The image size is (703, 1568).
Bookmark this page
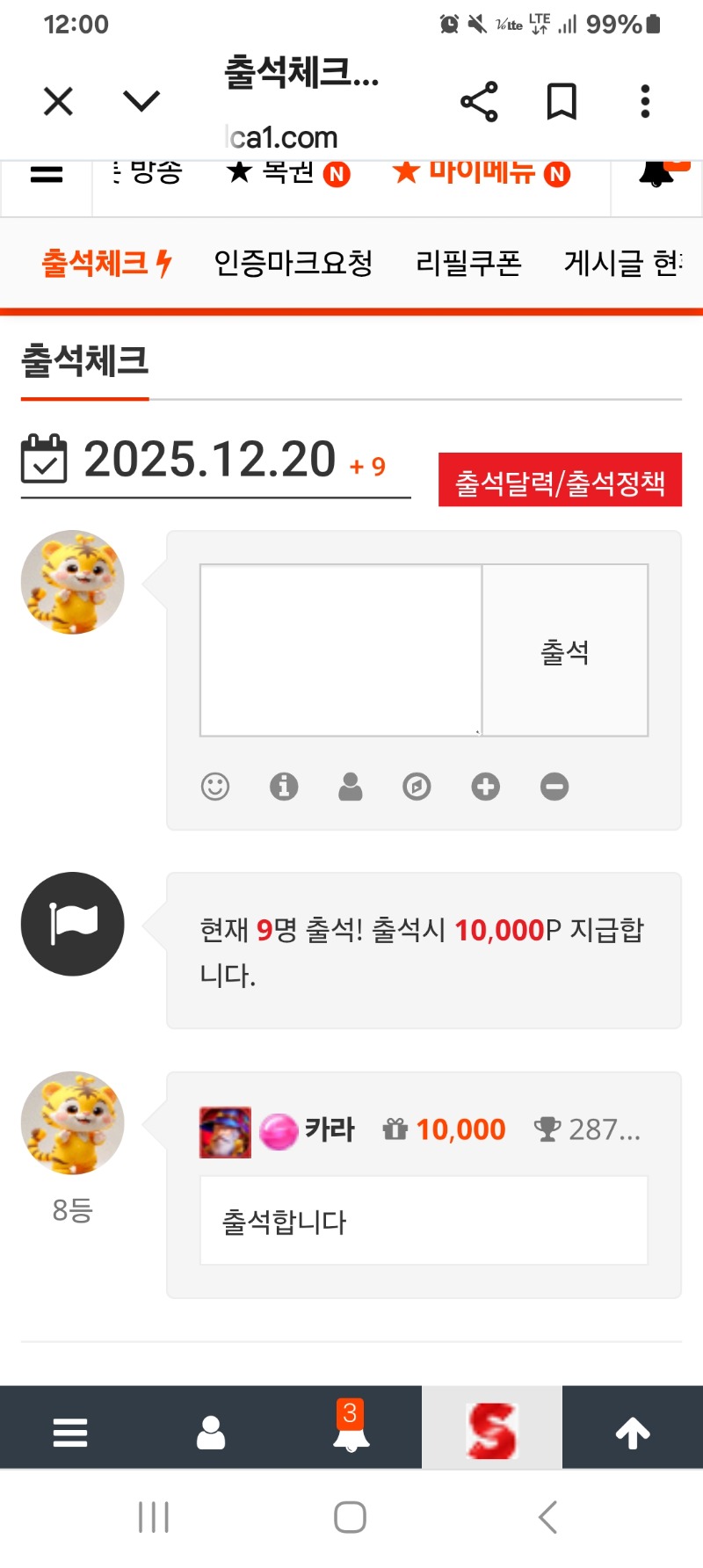pyautogui.click(x=562, y=102)
